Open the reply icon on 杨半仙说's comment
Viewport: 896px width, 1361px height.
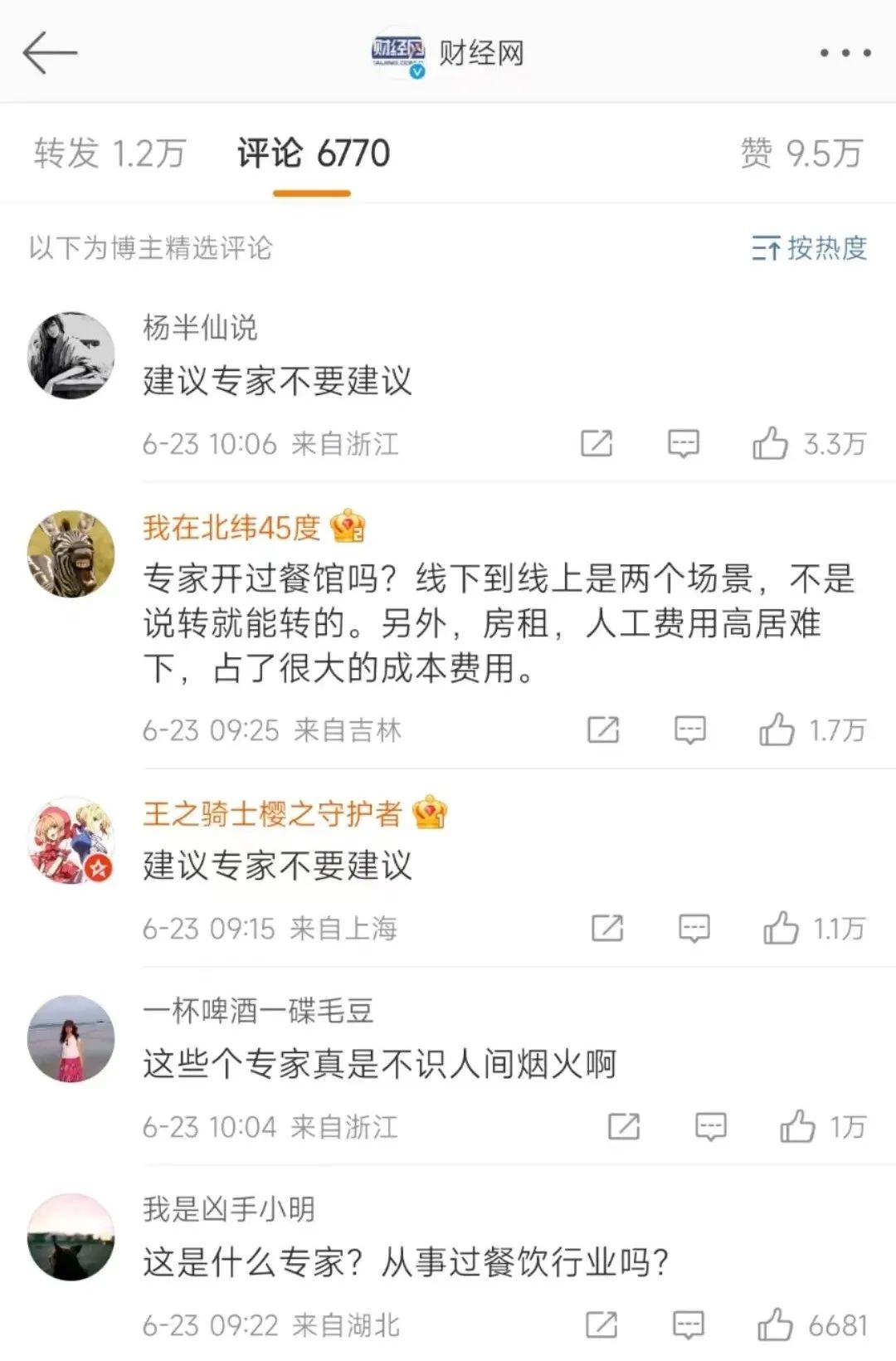(x=683, y=445)
